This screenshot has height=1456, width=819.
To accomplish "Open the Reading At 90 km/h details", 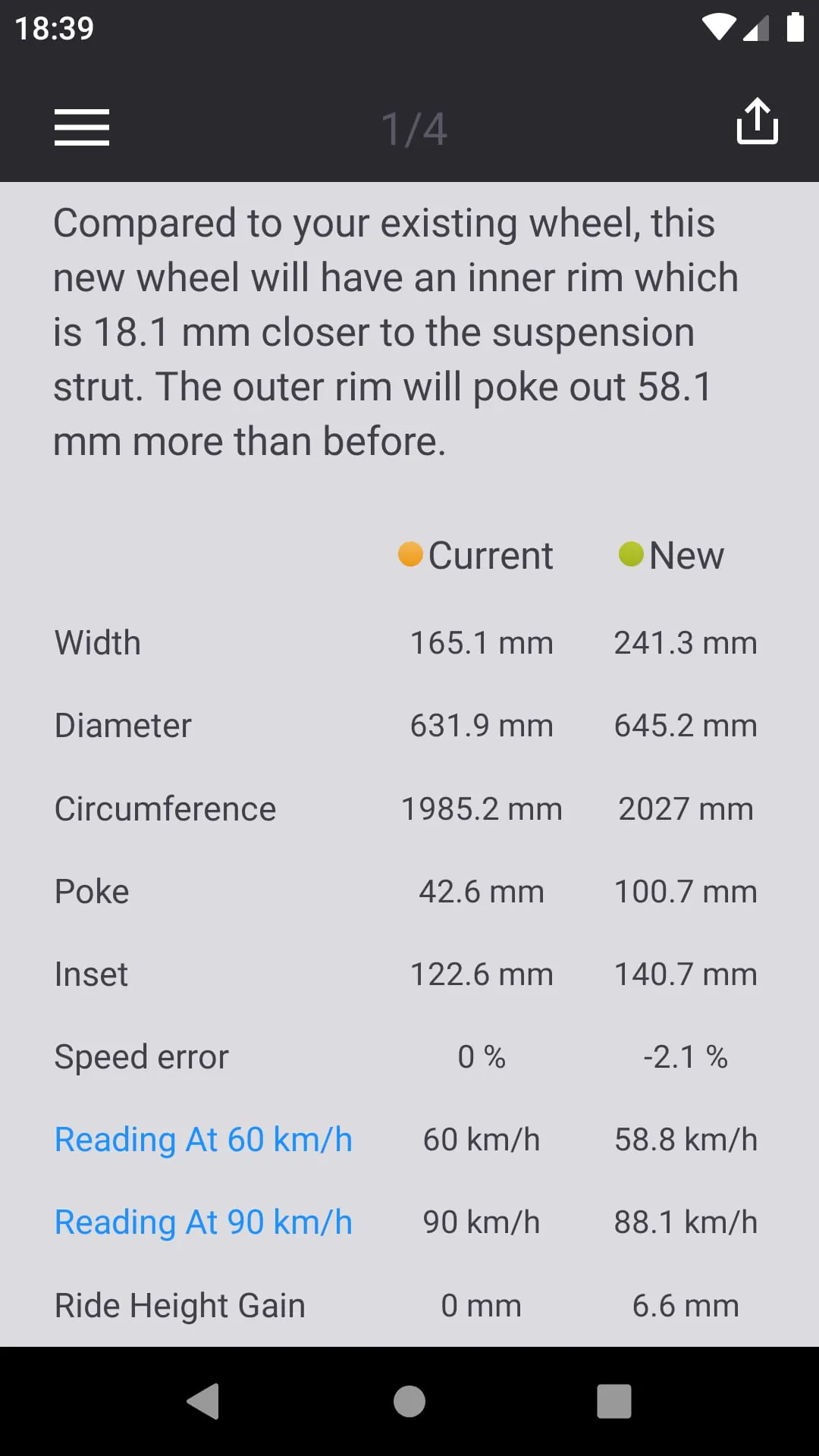I will tap(203, 1221).
